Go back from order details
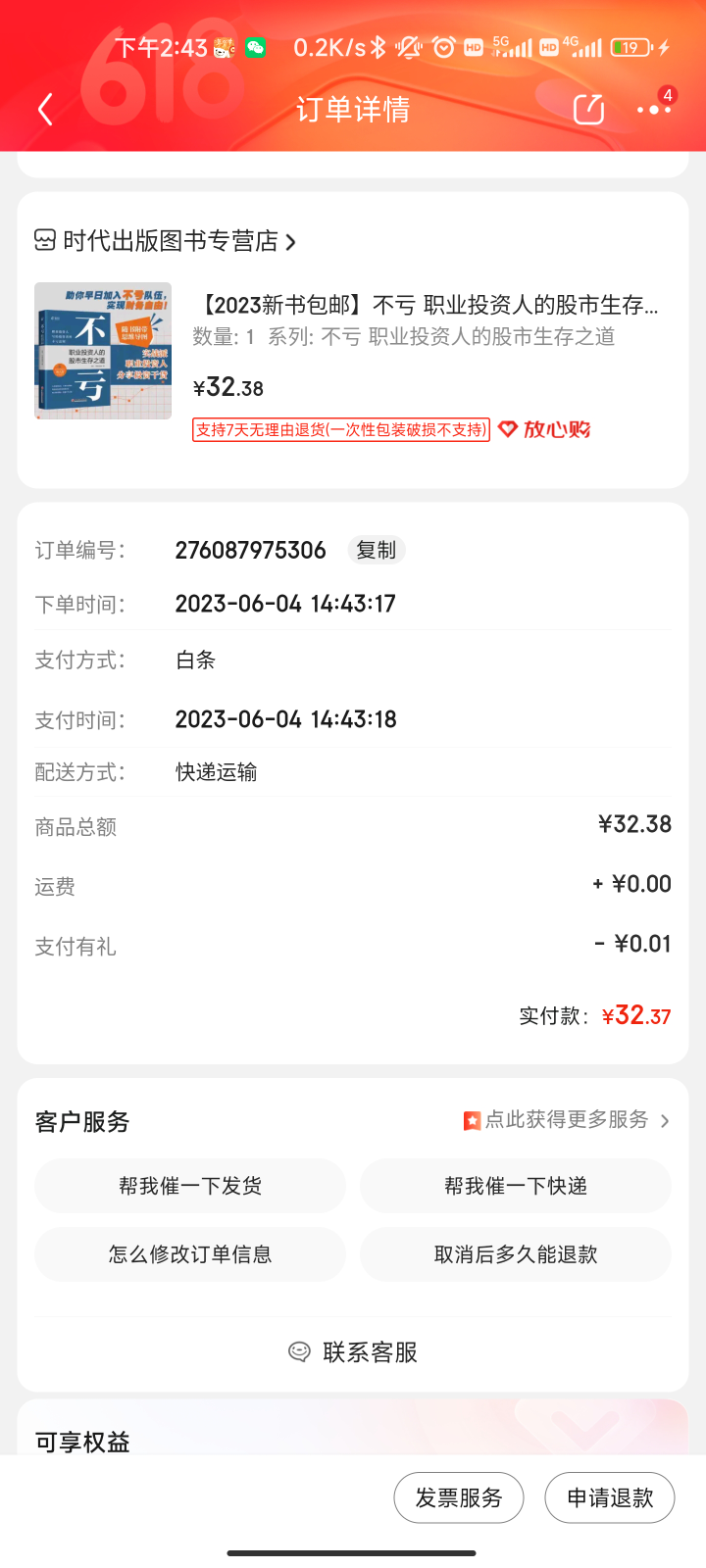This screenshot has height=1568, width=706. (45, 110)
